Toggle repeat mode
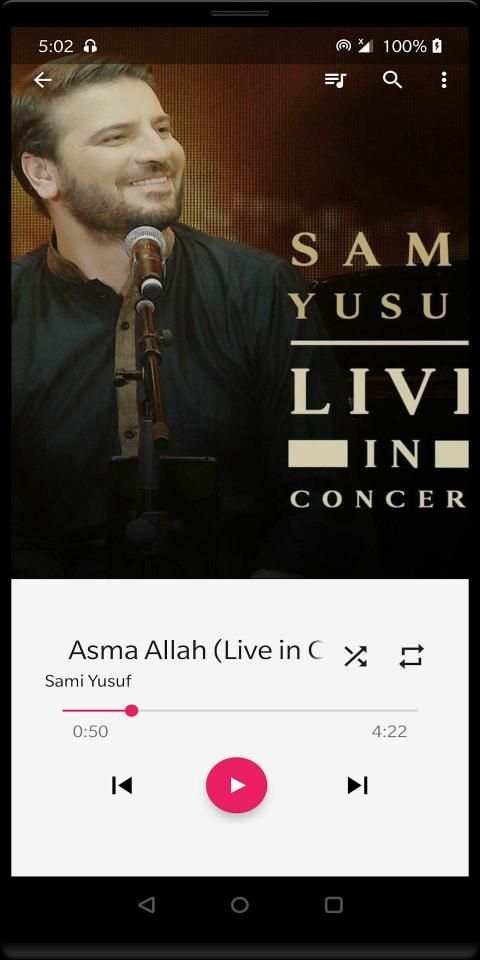480x960 pixels. (x=411, y=656)
